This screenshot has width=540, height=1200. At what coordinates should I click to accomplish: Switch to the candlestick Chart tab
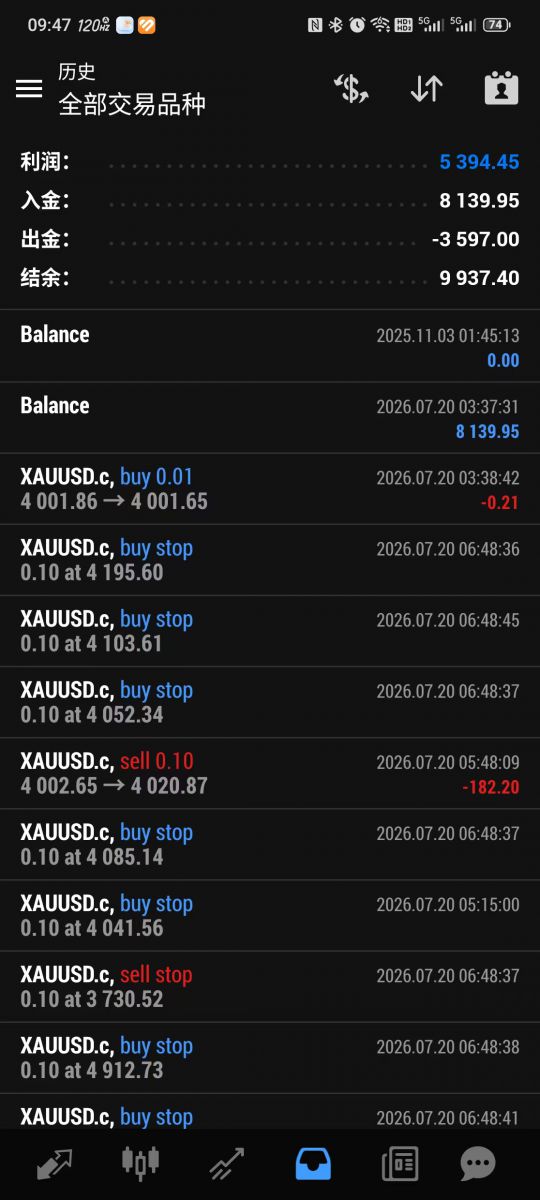(140, 1163)
